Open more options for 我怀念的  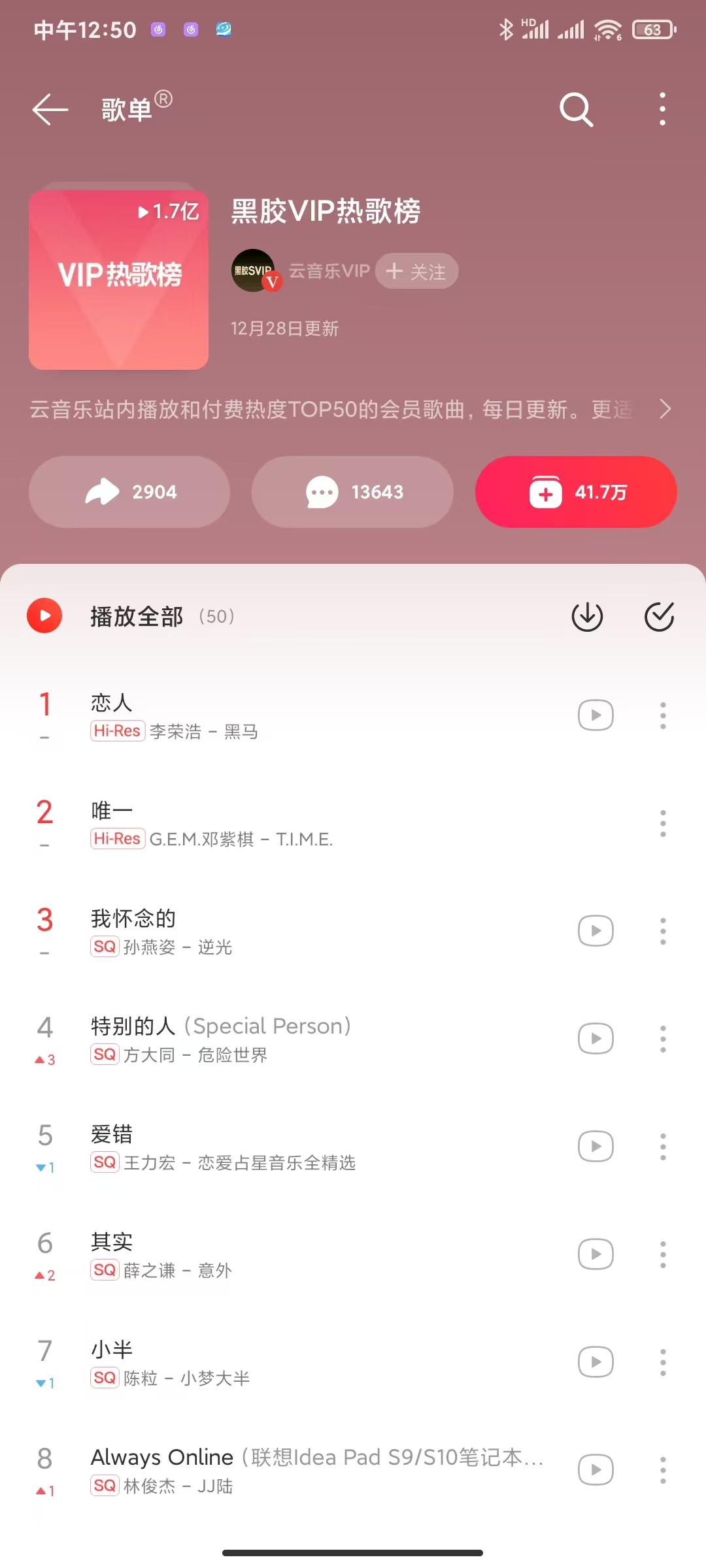[663, 931]
